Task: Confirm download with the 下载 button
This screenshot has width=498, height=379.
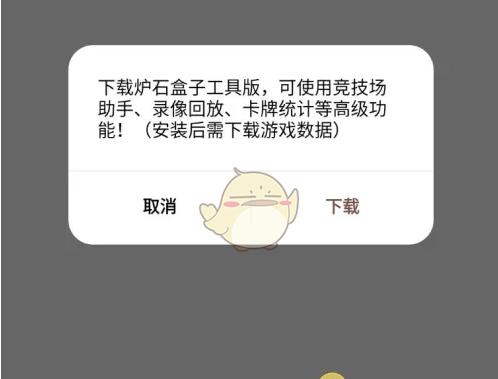Action: [x=342, y=206]
